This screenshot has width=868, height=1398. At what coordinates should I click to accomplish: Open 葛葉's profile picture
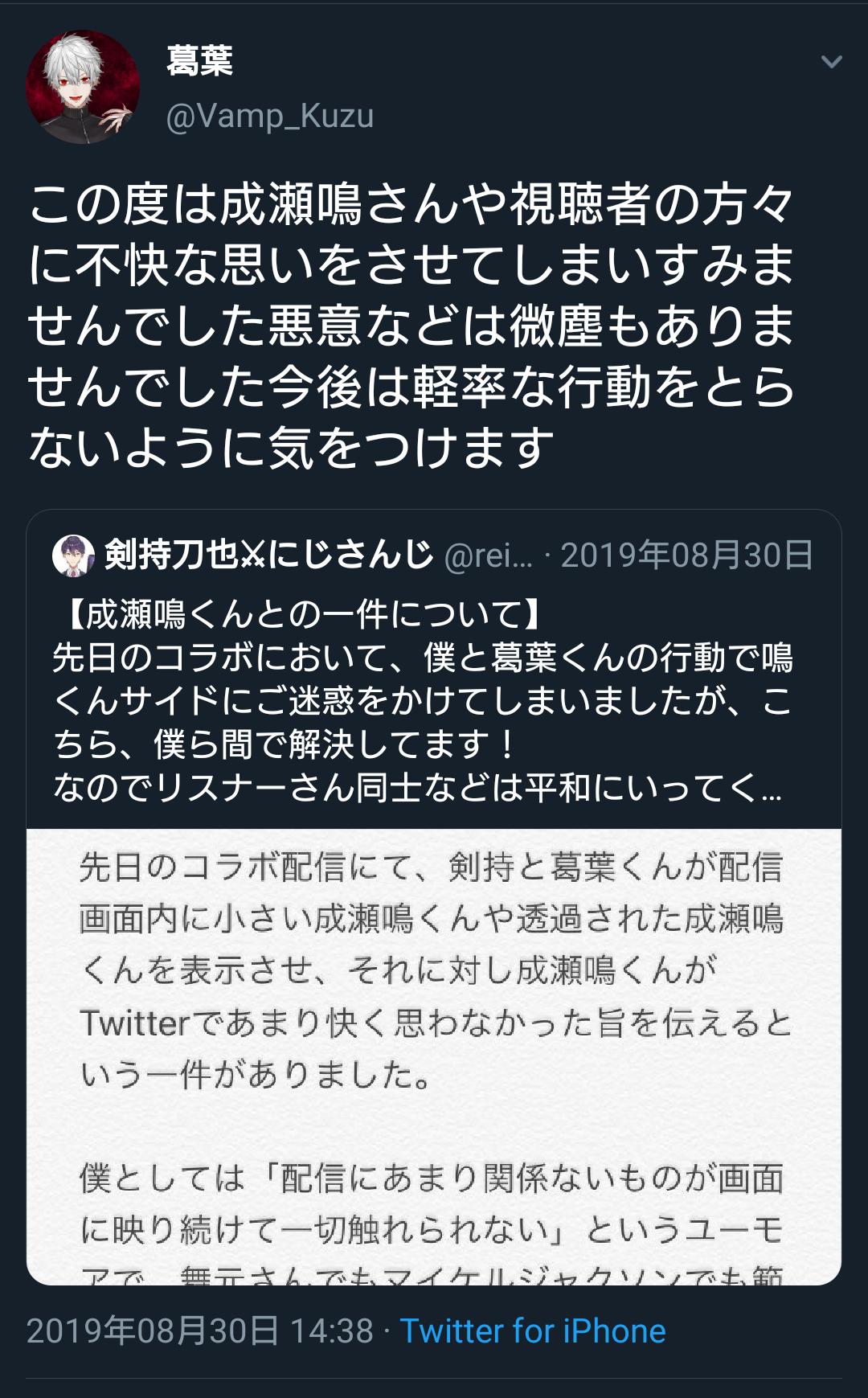[x=83, y=87]
